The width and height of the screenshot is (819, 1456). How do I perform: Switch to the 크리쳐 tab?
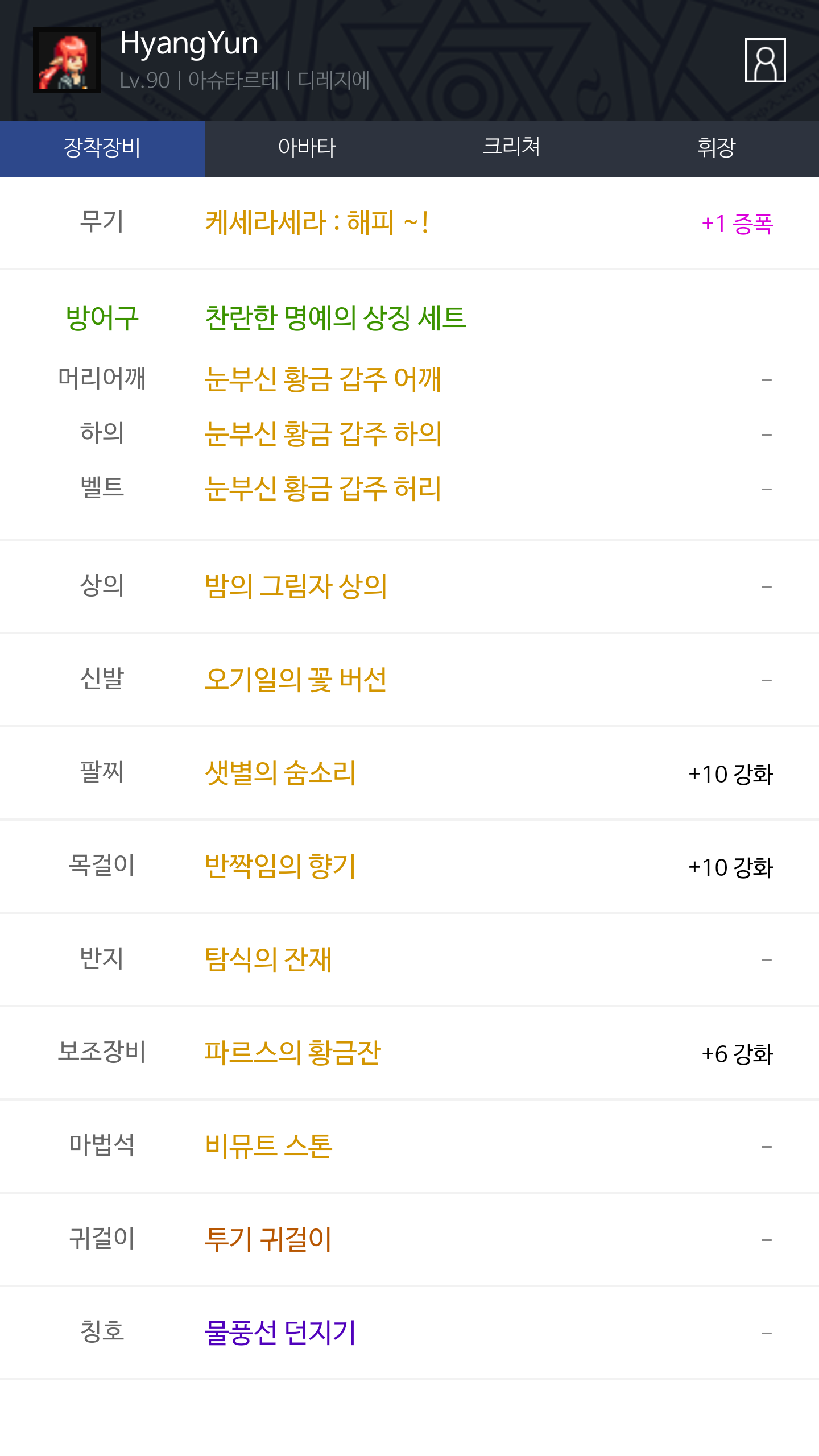[511, 148]
